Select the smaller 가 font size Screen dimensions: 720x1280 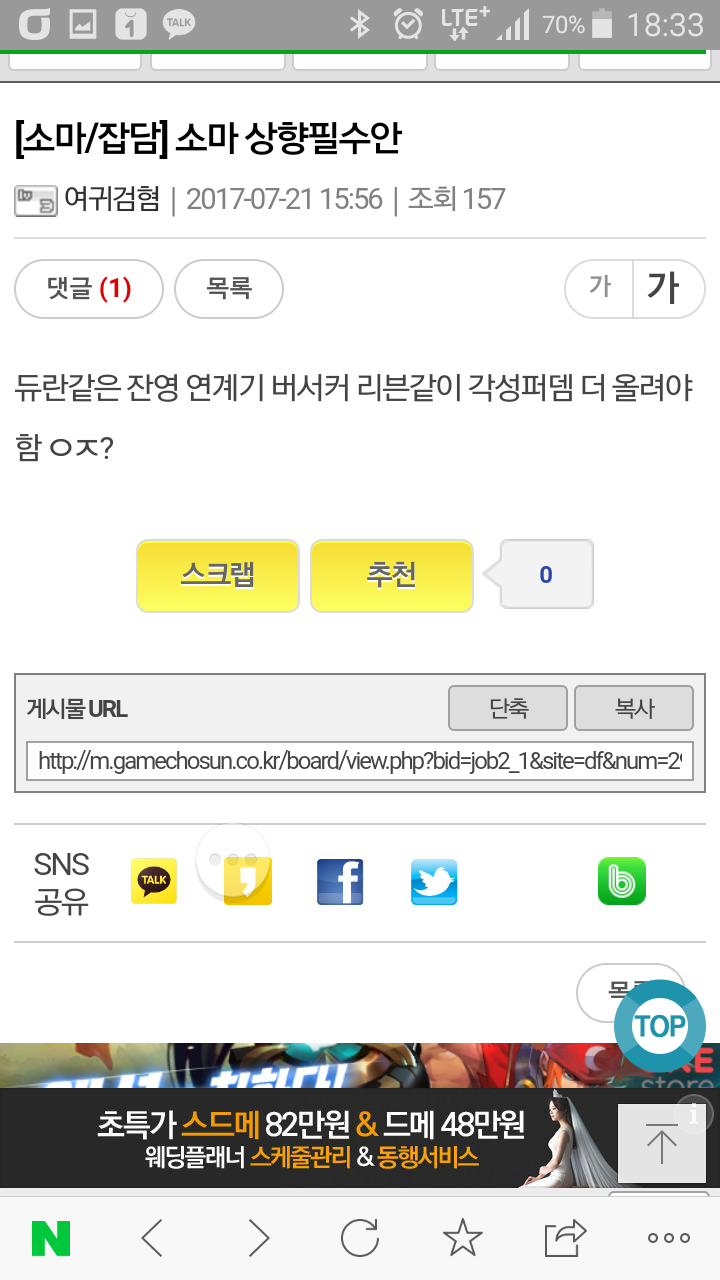tap(599, 288)
